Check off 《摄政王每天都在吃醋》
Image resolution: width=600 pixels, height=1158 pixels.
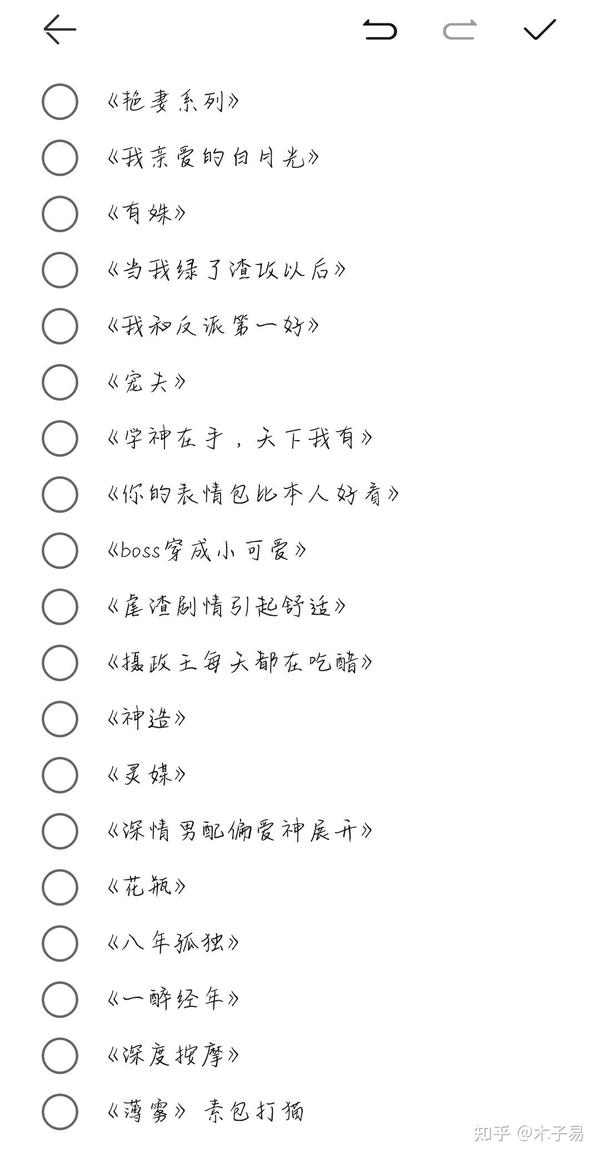(x=60, y=662)
